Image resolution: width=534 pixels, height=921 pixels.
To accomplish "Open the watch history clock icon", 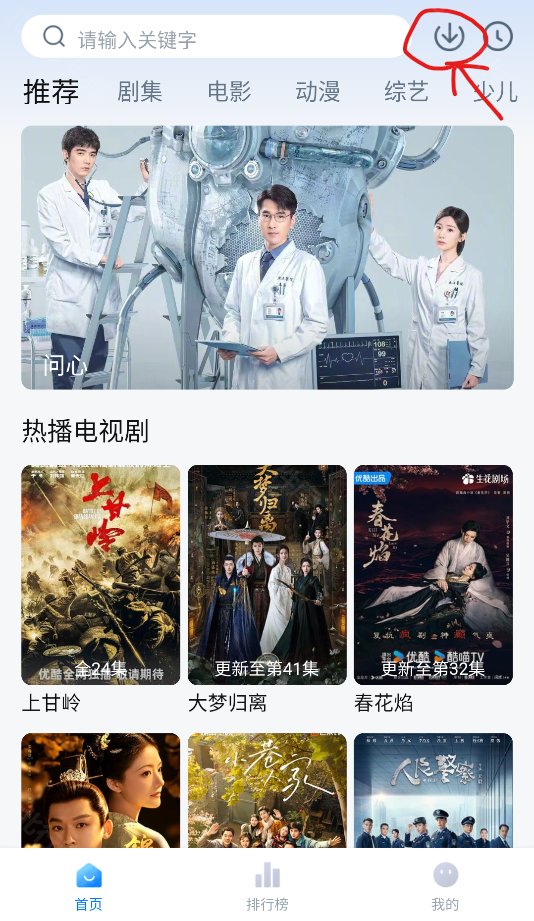I will tap(498, 36).
